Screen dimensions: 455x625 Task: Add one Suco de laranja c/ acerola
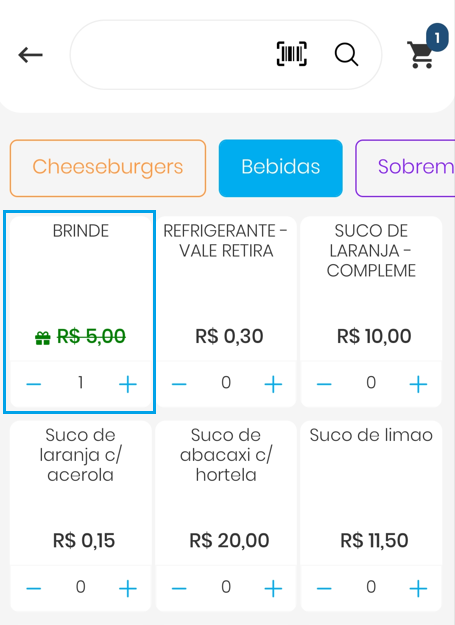128,588
